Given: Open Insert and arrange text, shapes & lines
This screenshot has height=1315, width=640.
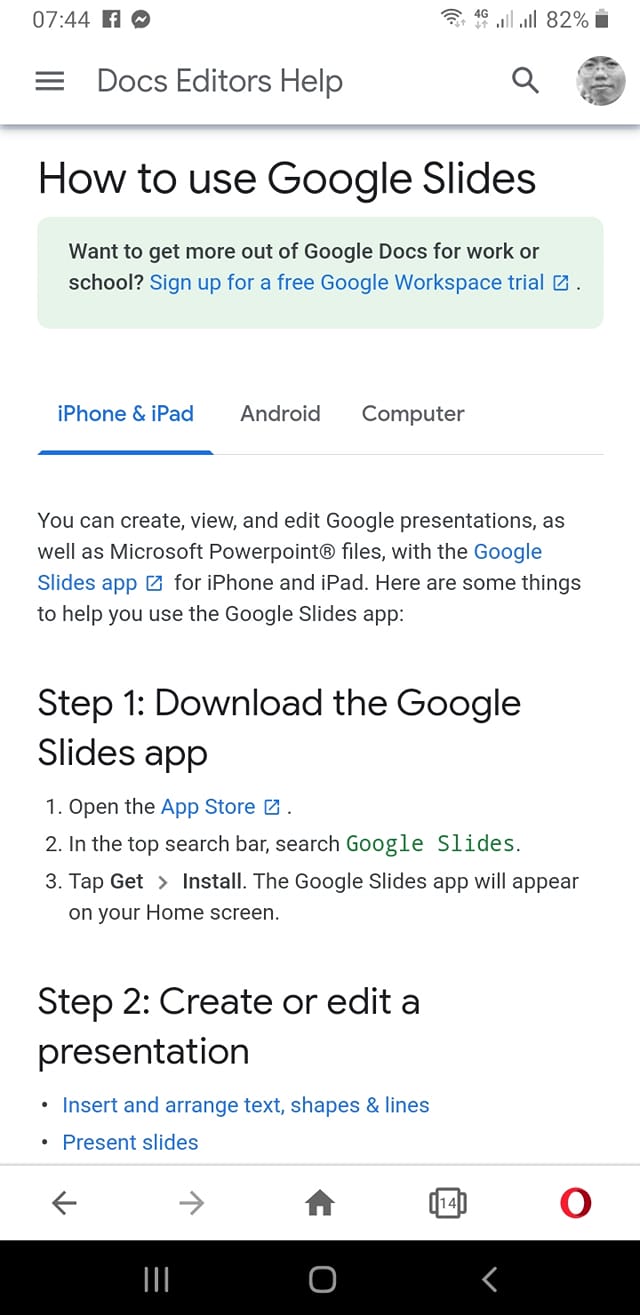Looking at the screenshot, I should coord(246,1105).
